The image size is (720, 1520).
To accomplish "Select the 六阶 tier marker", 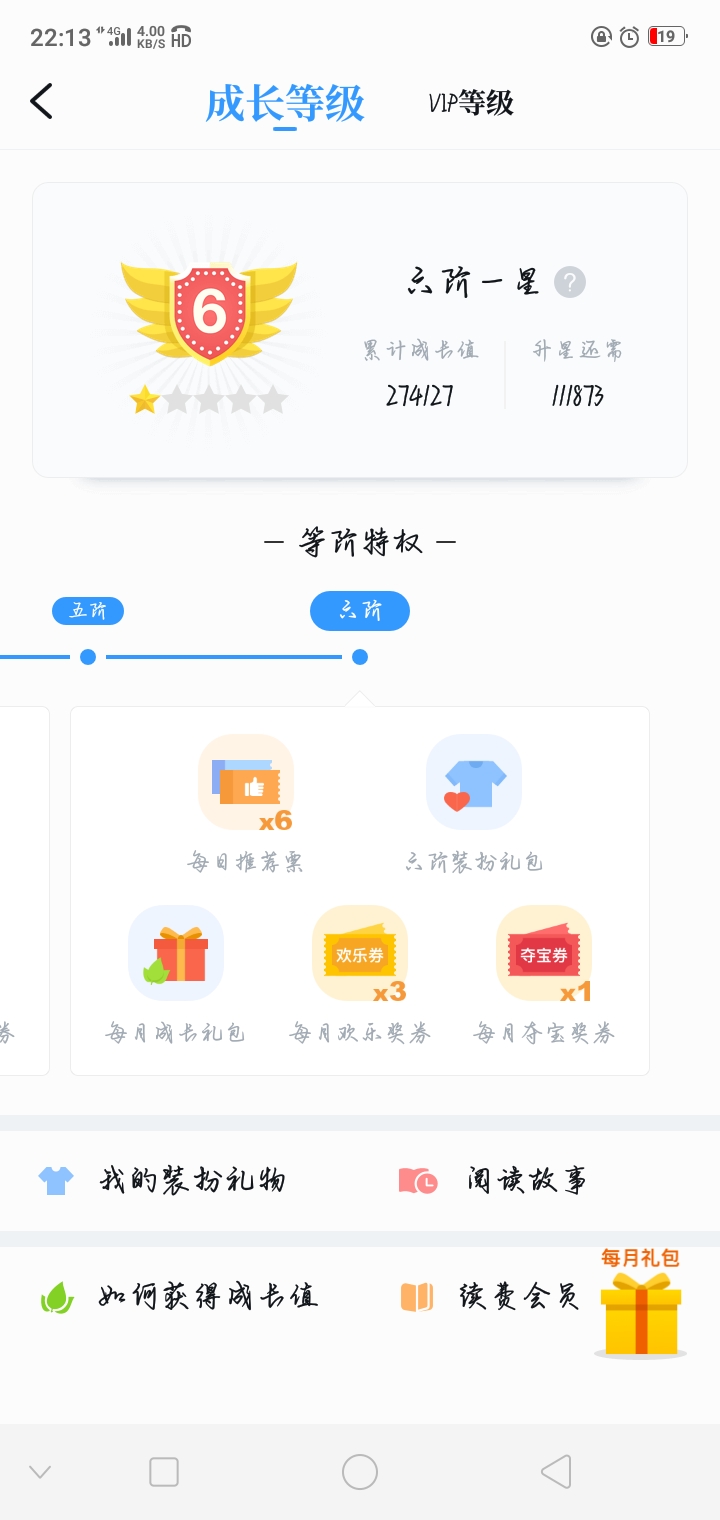I will point(360,611).
